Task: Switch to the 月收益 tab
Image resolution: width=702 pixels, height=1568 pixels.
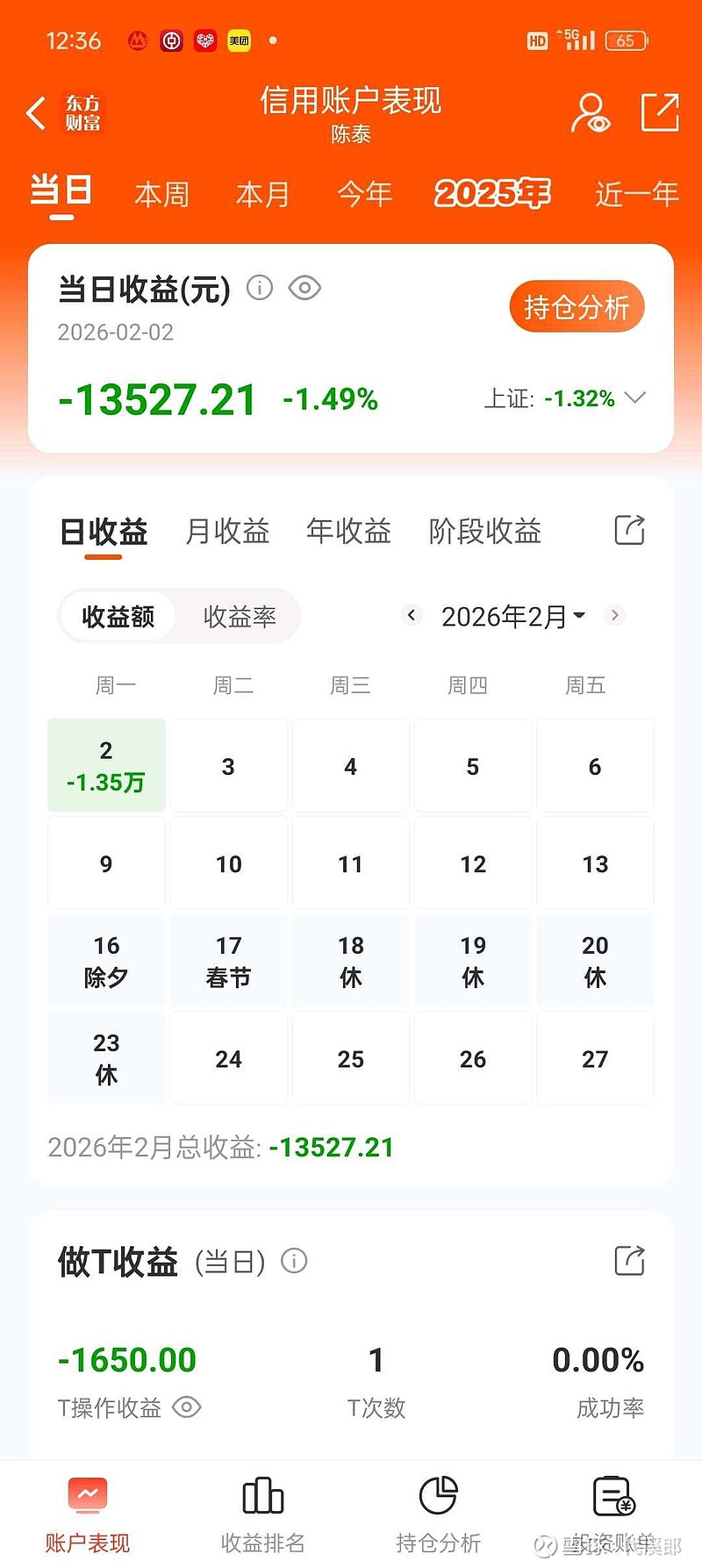Action: 227,530
